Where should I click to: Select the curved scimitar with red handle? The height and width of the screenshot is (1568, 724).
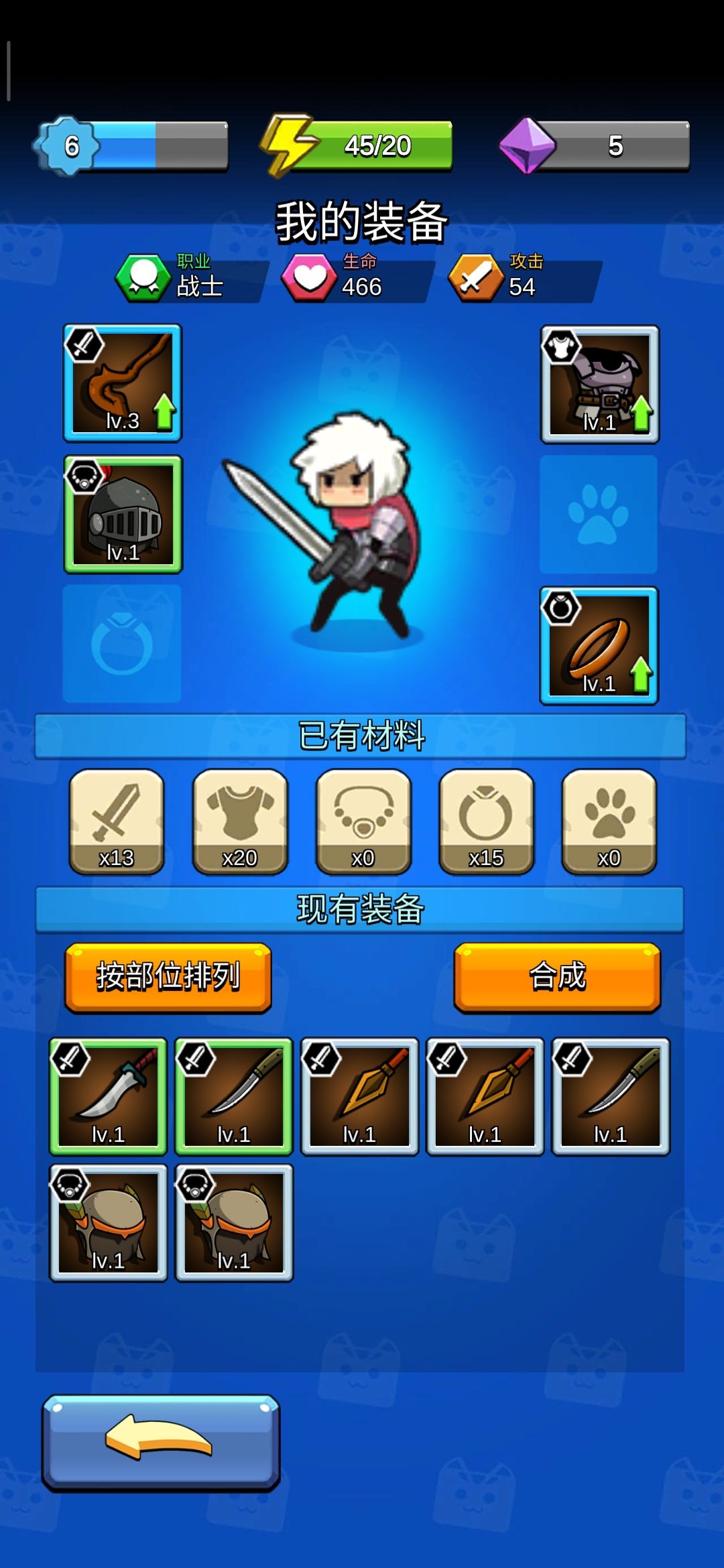(108, 1096)
